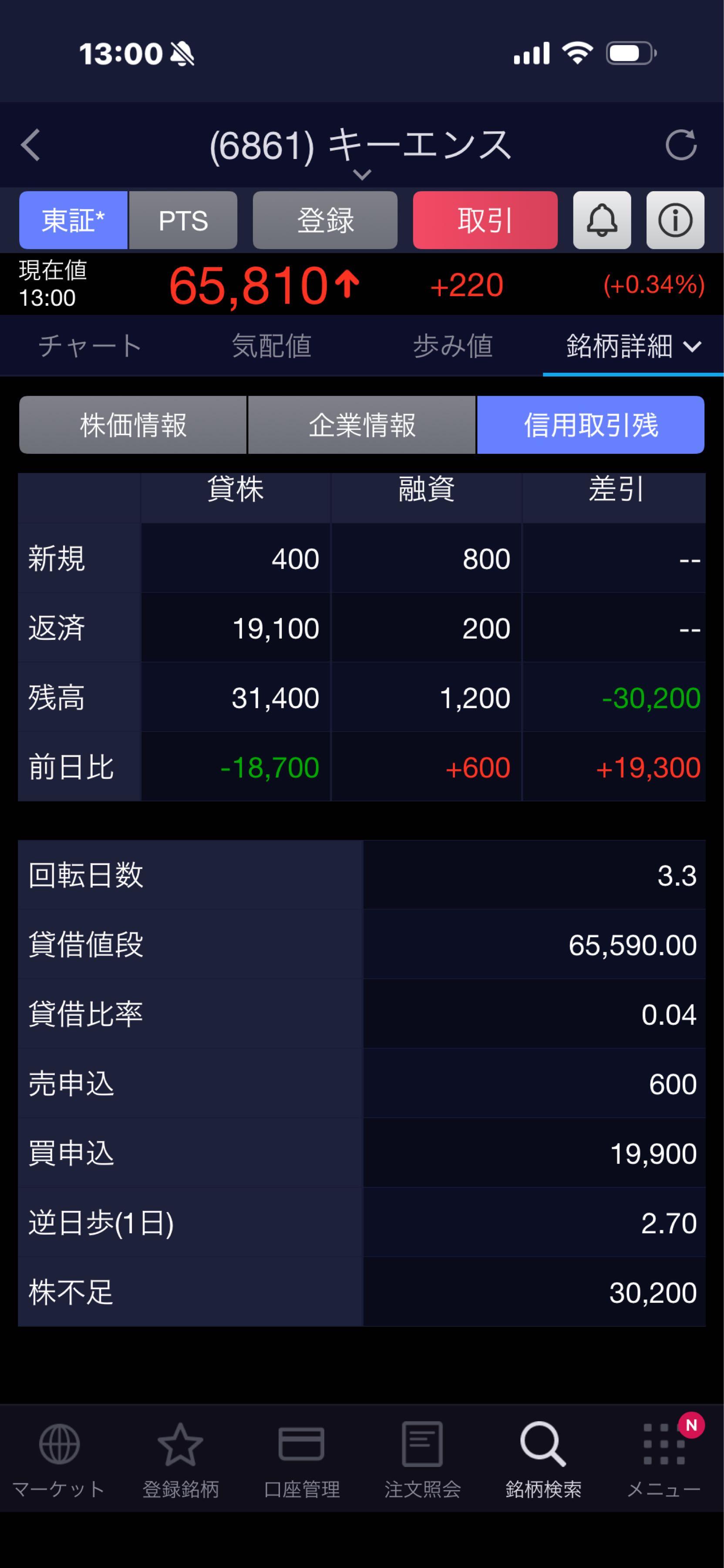Open the price alert bell
The width and height of the screenshot is (724, 1568).
pos(602,220)
